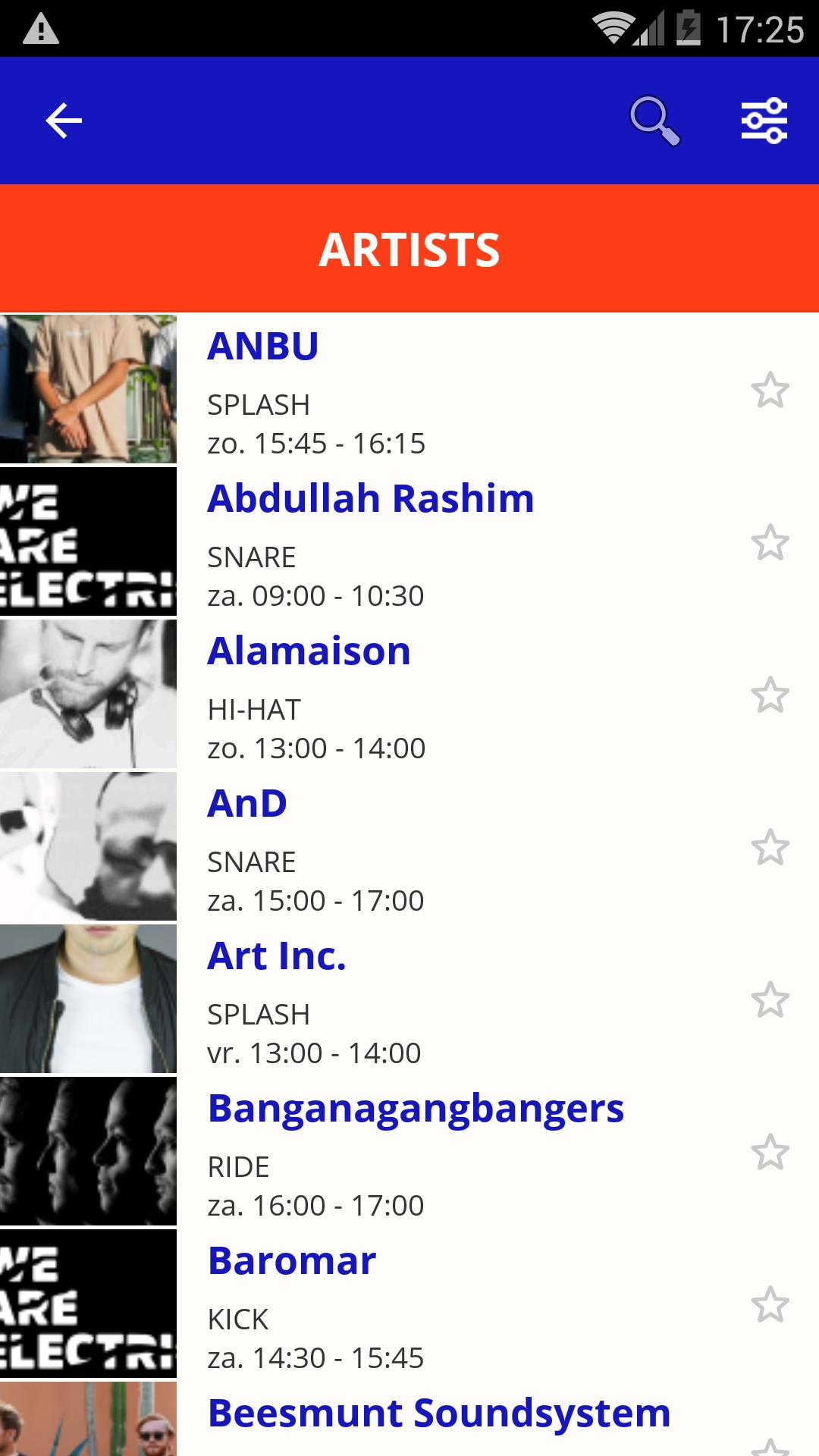Add Alamaison to favorites
Screen dimensions: 819x1456
[770, 695]
